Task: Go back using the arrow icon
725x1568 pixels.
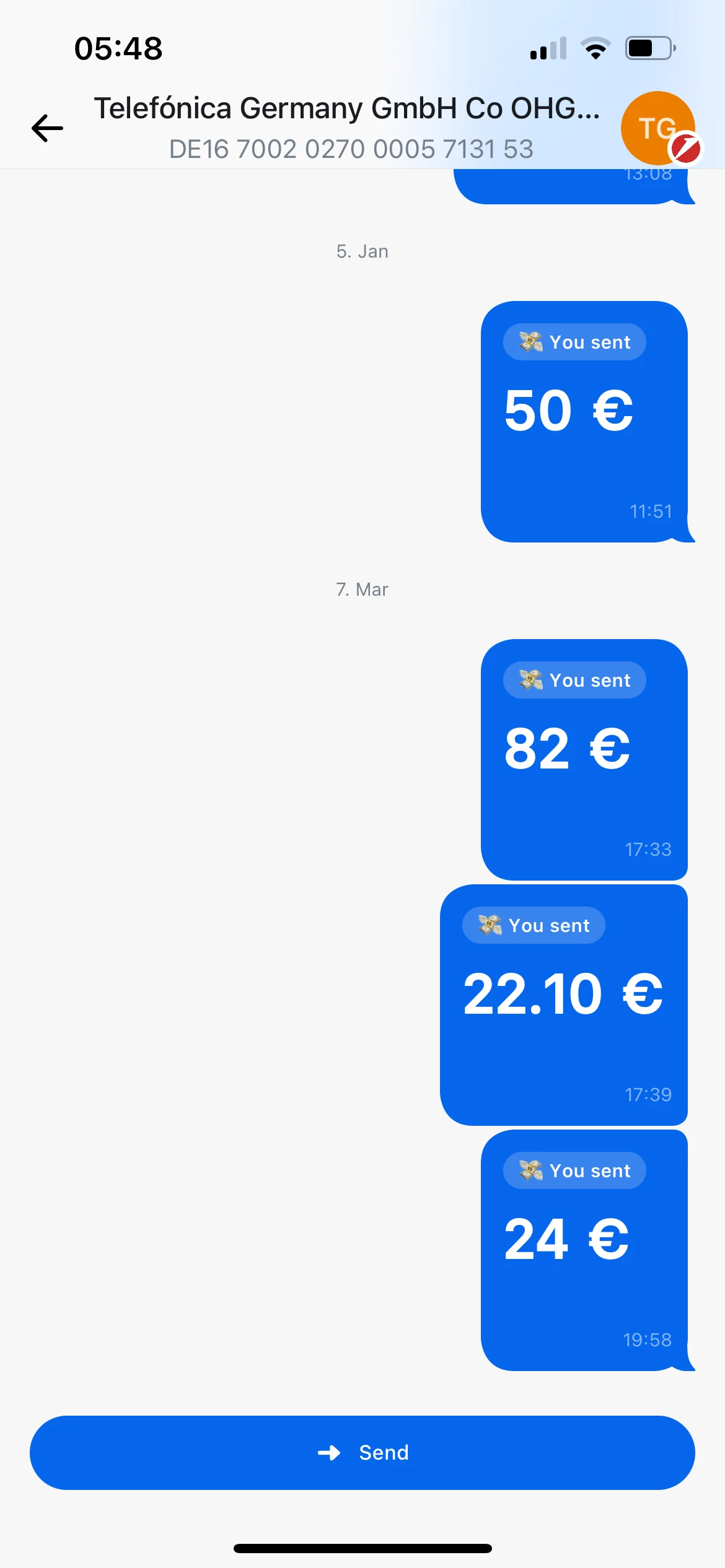Action: 48,128
